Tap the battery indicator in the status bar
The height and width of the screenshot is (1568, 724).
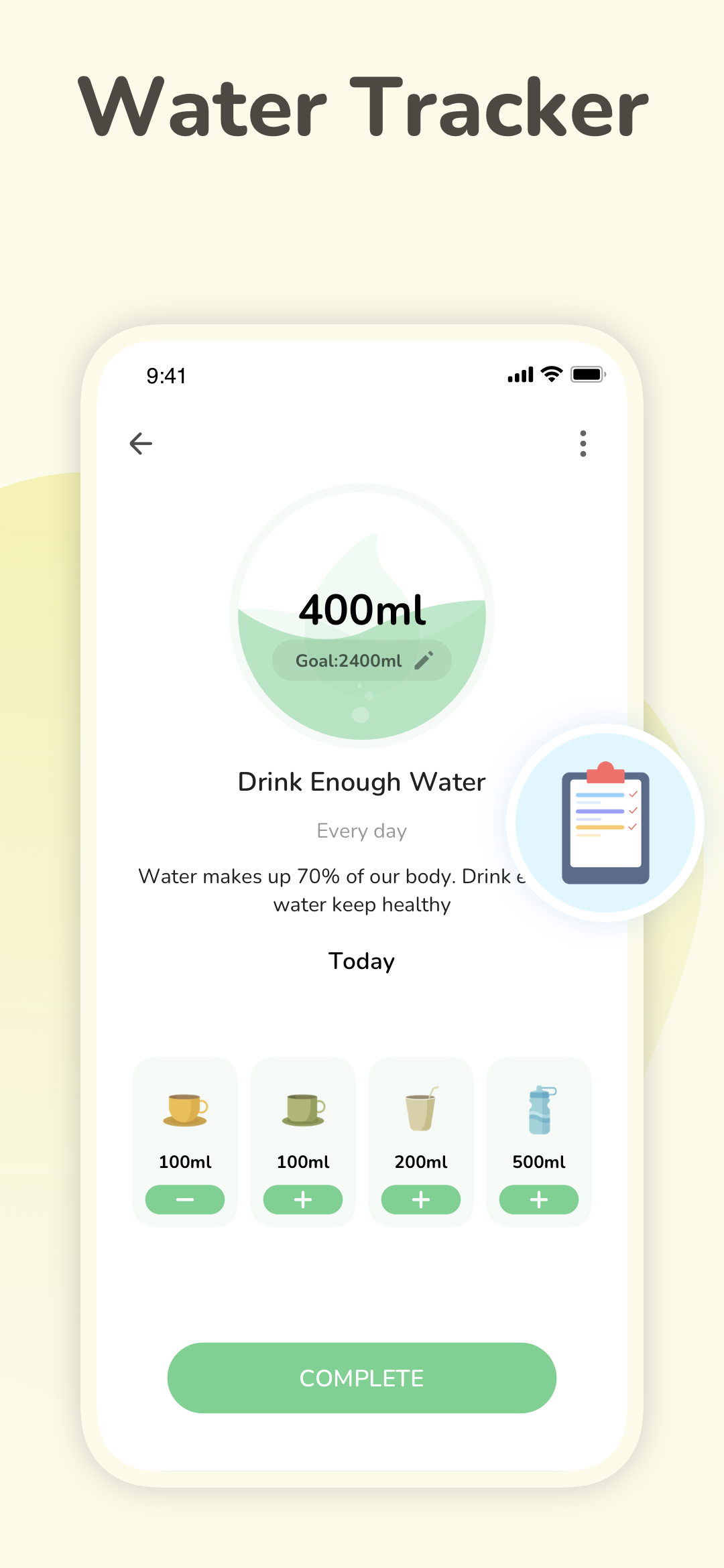tap(588, 374)
